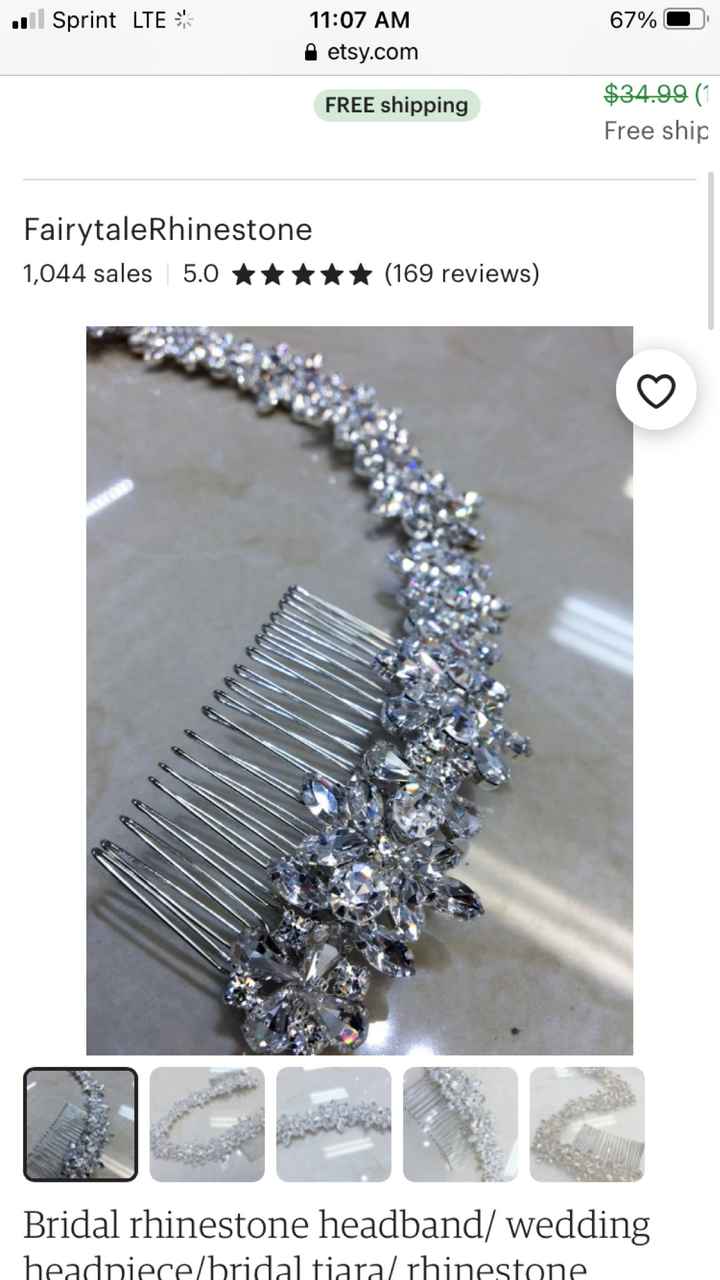Tap the heart icon to favorite this item
Image resolution: width=720 pixels, height=1280 pixels.
coord(656,391)
